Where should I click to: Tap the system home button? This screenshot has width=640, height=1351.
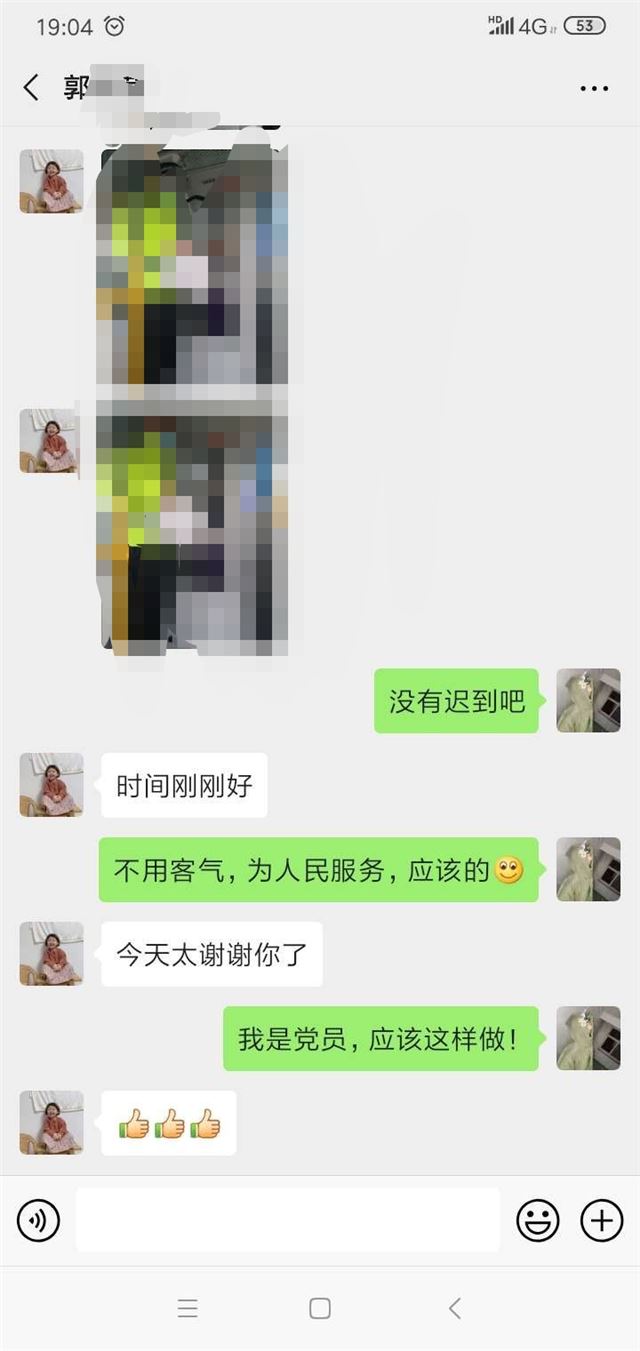(x=320, y=1308)
